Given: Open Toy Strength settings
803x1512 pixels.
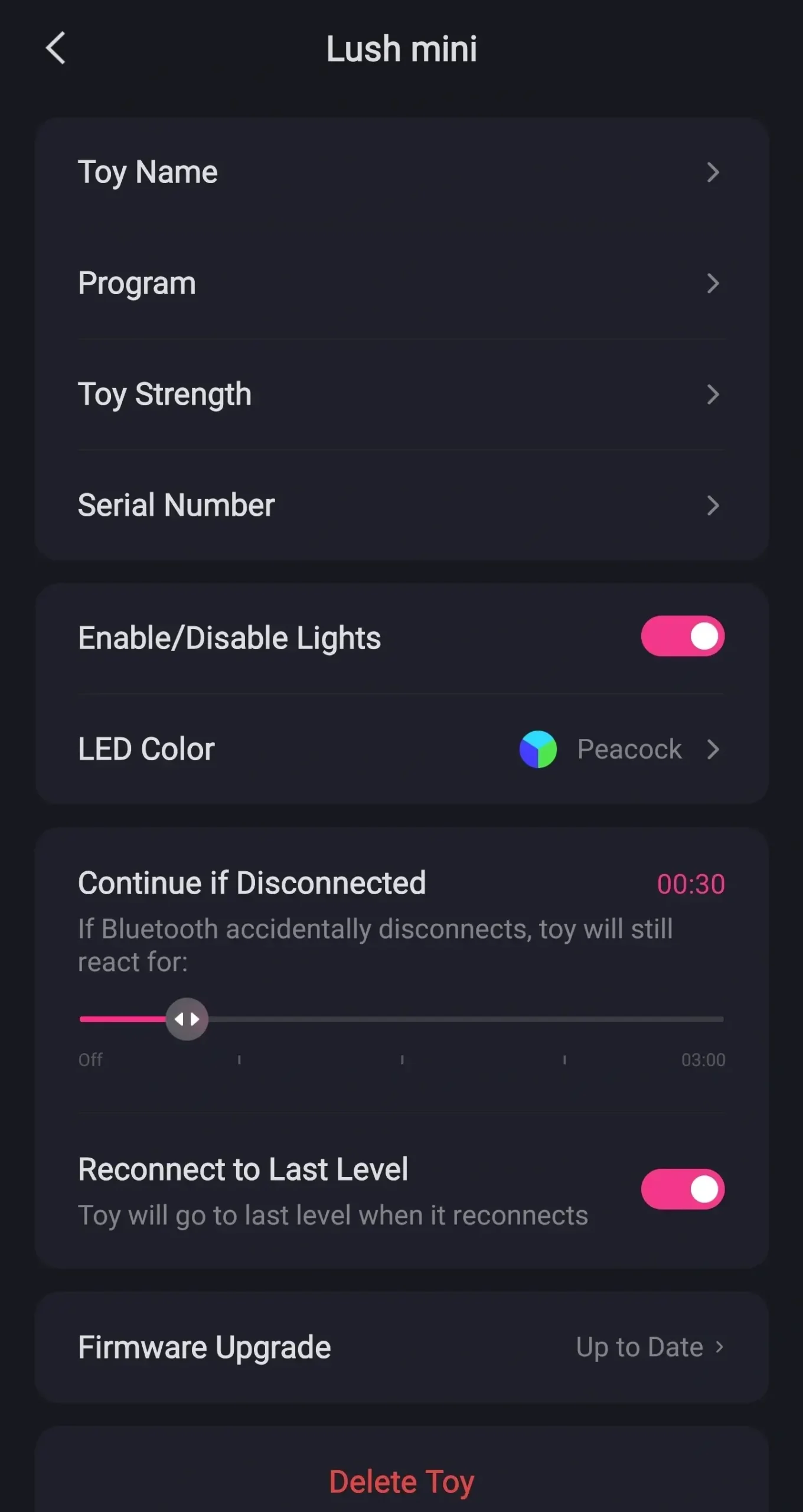Looking at the screenshot, I should tap(401, 395).
